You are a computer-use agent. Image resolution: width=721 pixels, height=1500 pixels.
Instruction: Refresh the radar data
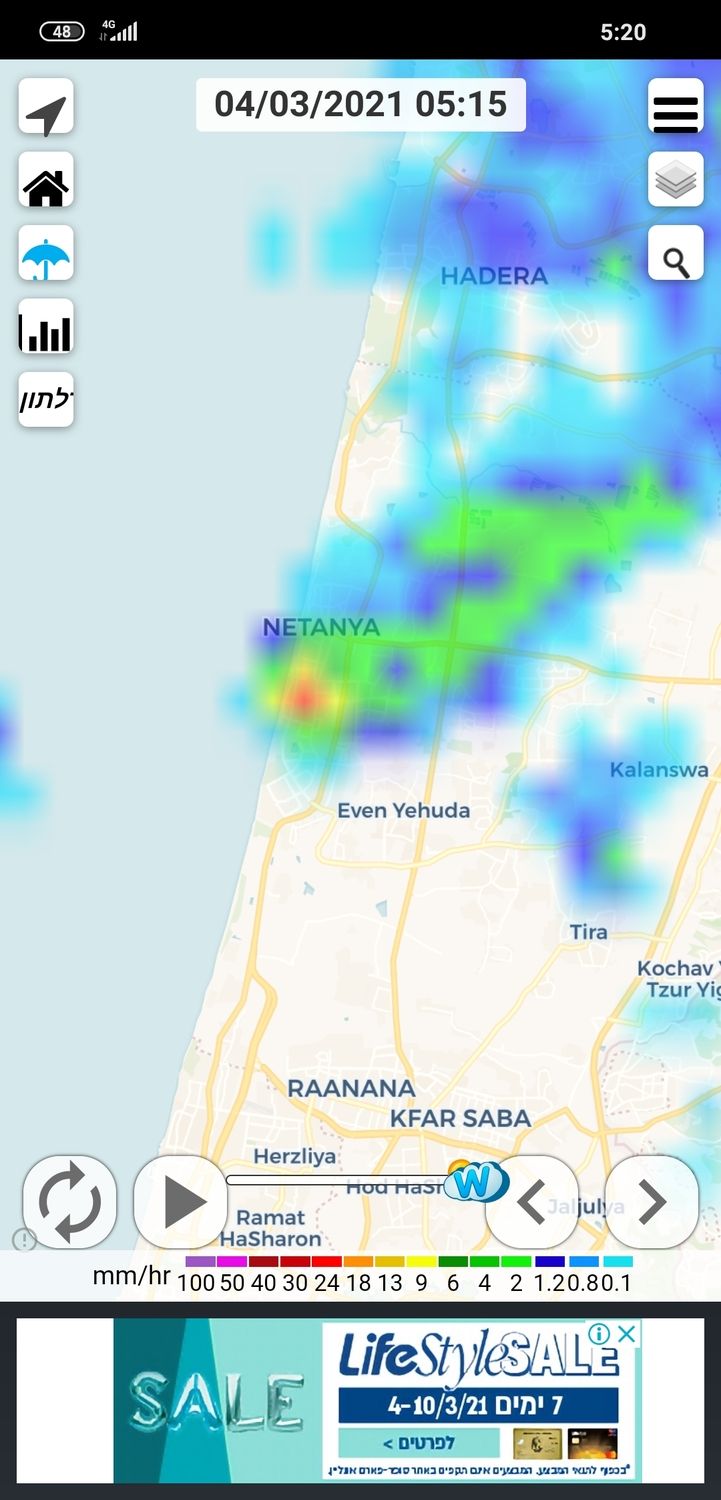[69, 1201]
